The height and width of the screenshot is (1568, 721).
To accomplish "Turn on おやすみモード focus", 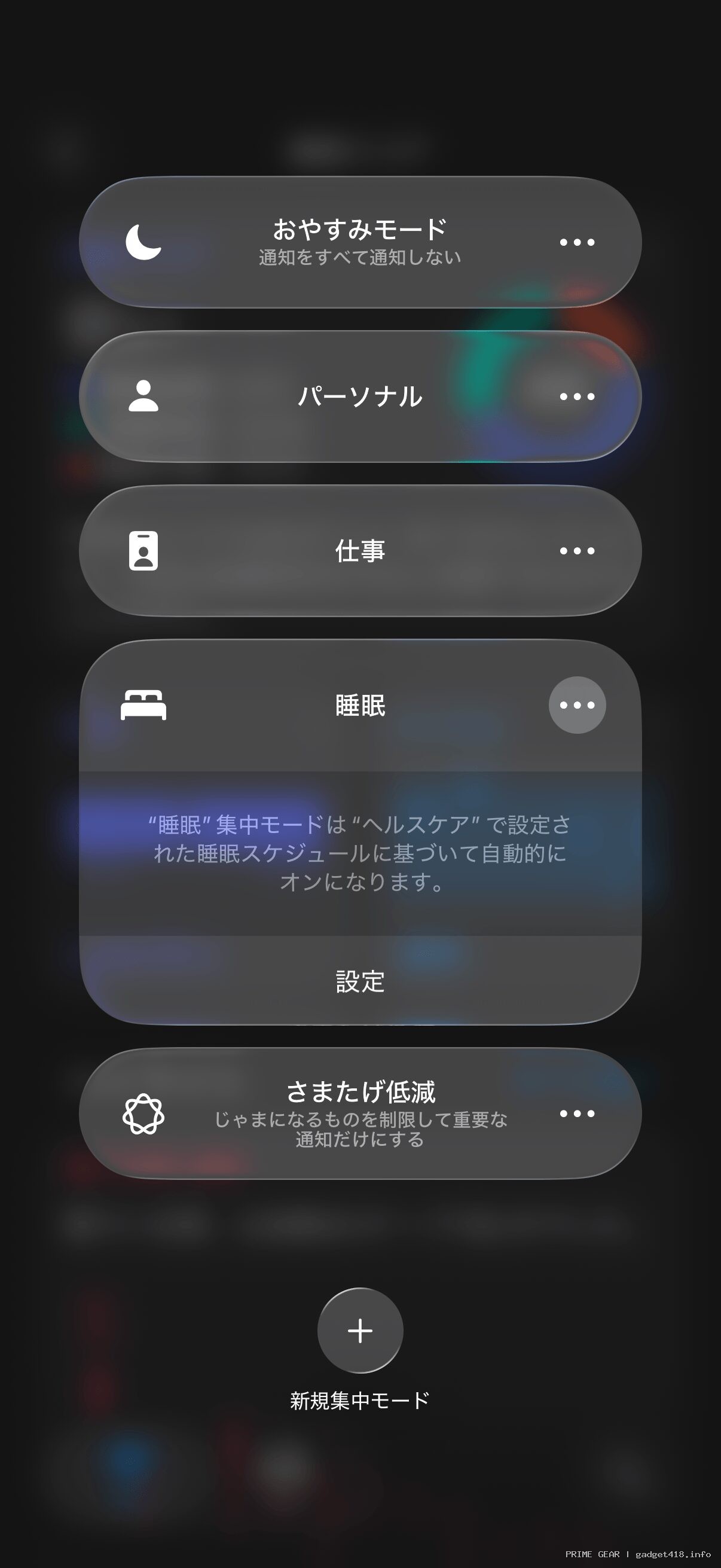I will [341, 242].
